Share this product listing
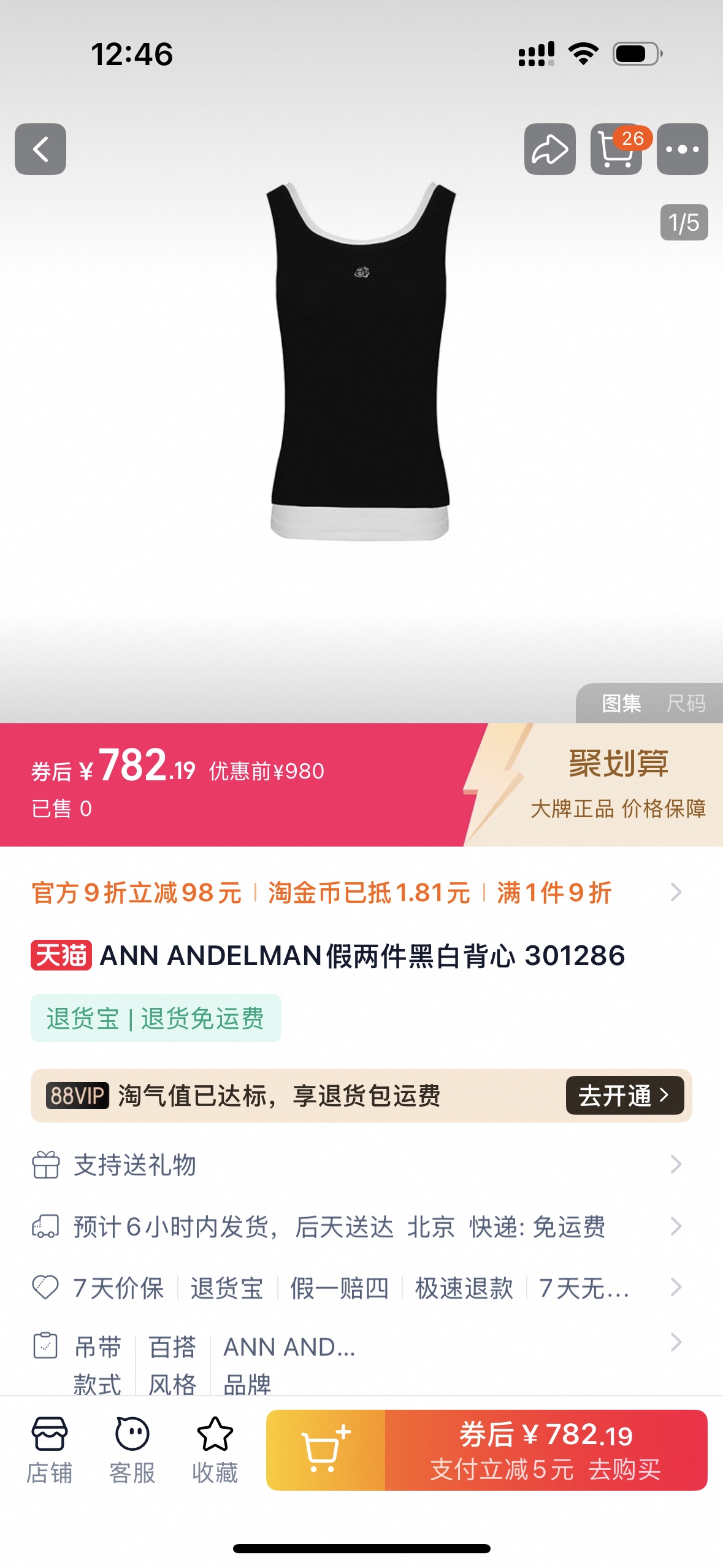The height and width of the screenshot is (1568, 723). point(549,149)
